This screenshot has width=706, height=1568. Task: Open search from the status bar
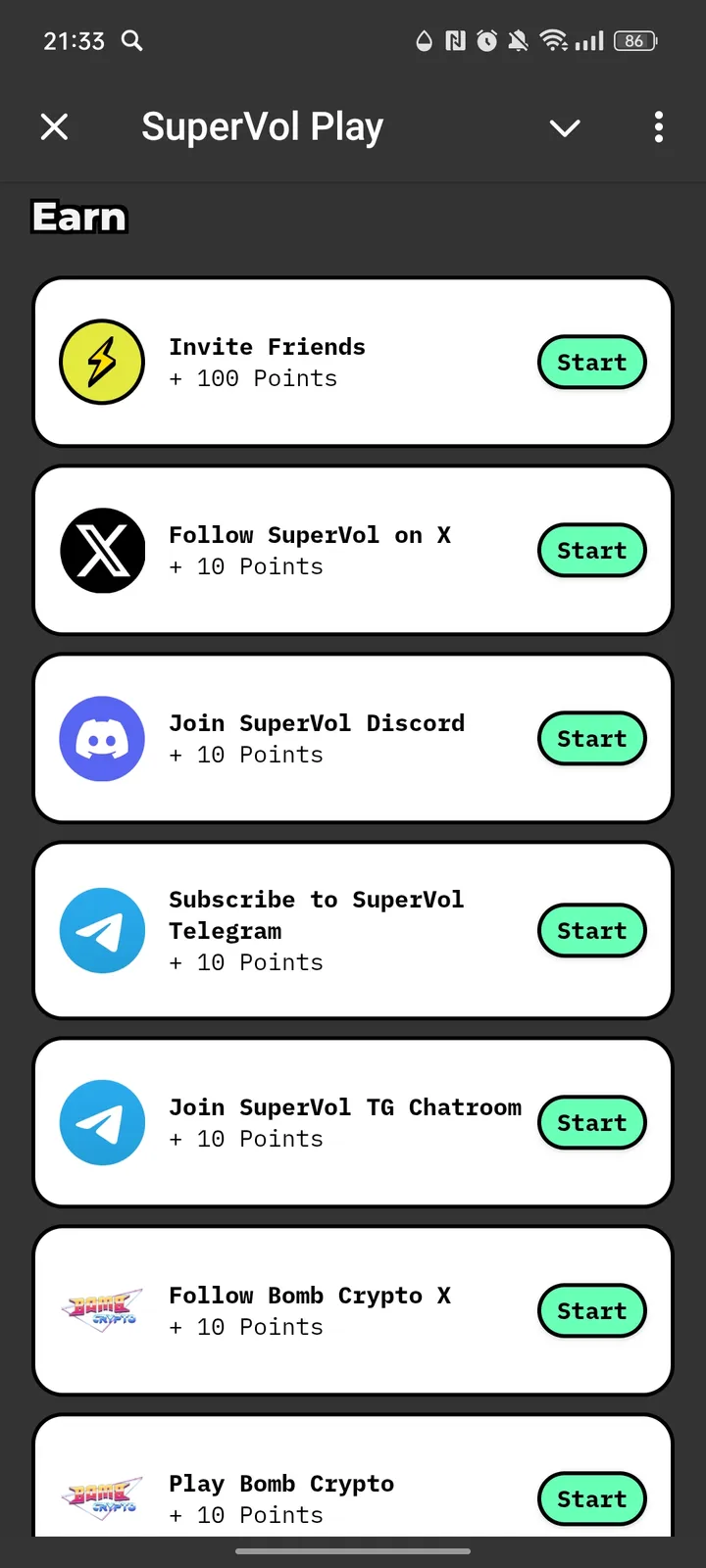point(133,41)
